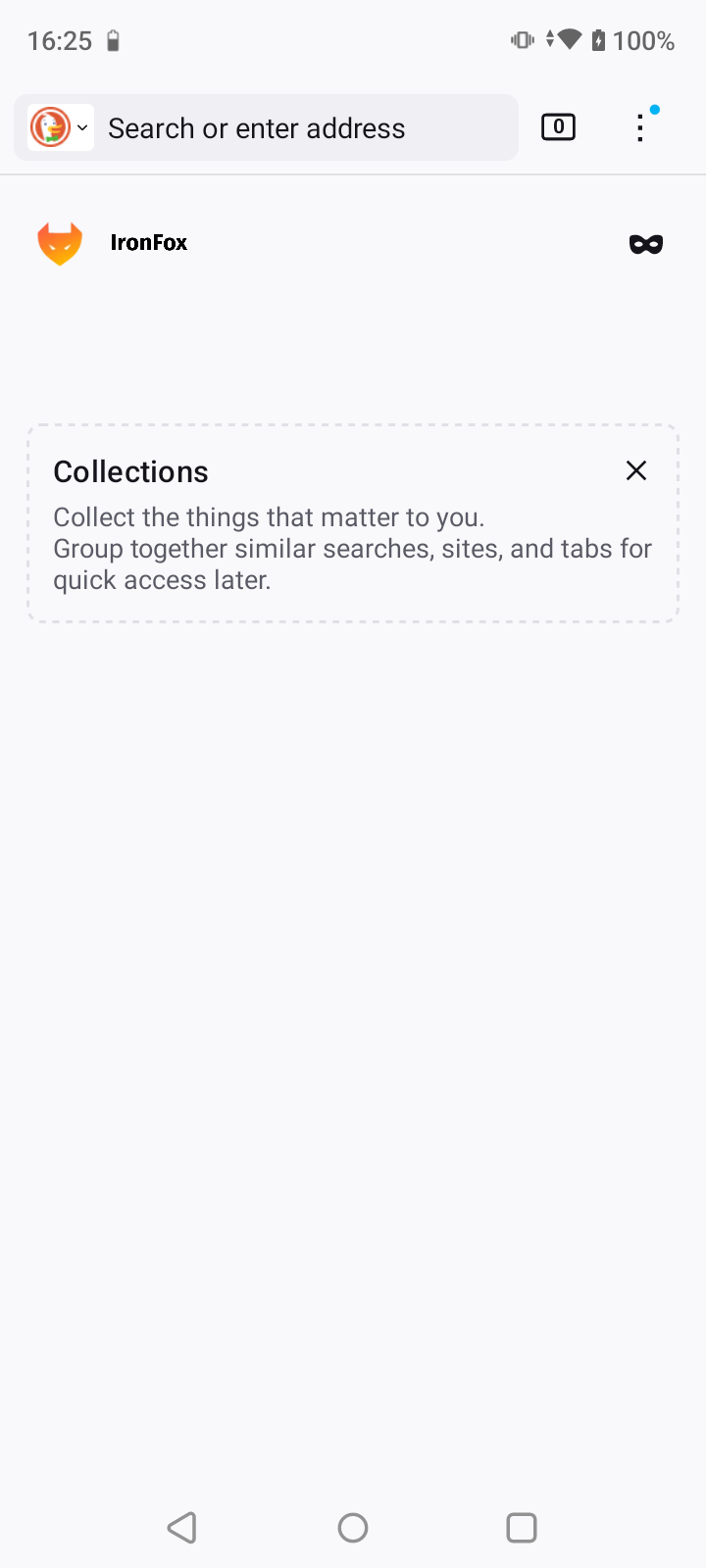
Task: Go back using the system back button
Action: [x=182, y=1527]
